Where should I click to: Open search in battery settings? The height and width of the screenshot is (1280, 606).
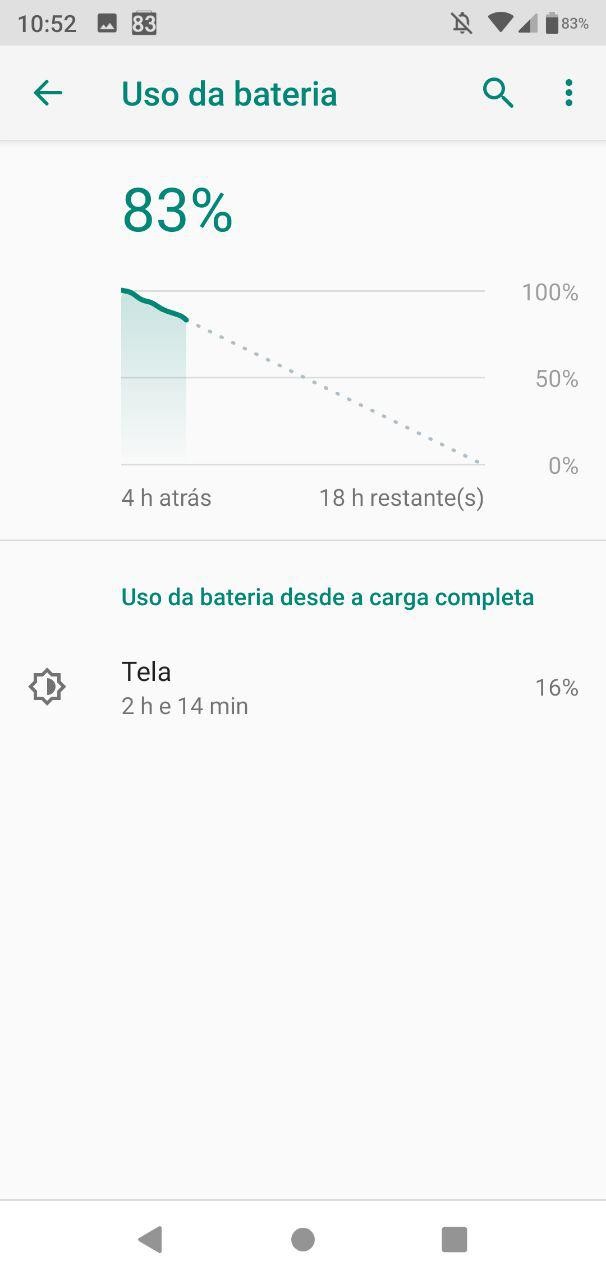(497, 94)
